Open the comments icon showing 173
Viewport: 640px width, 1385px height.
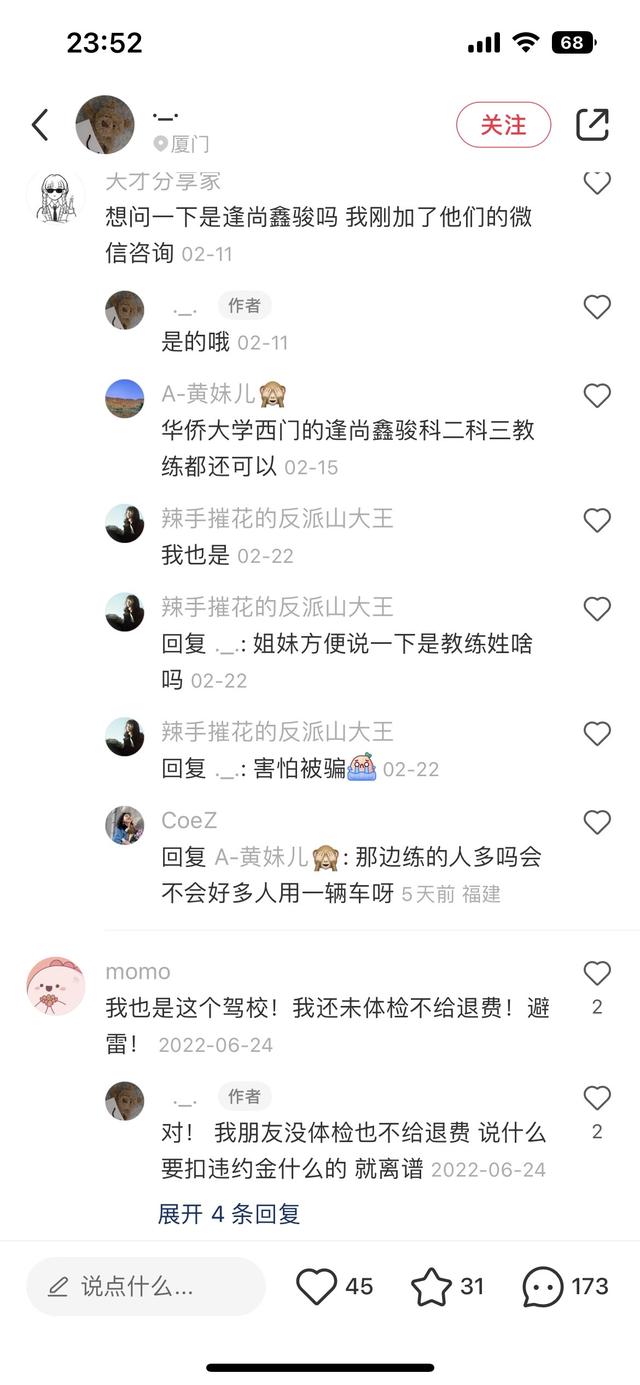(543, 1286)
